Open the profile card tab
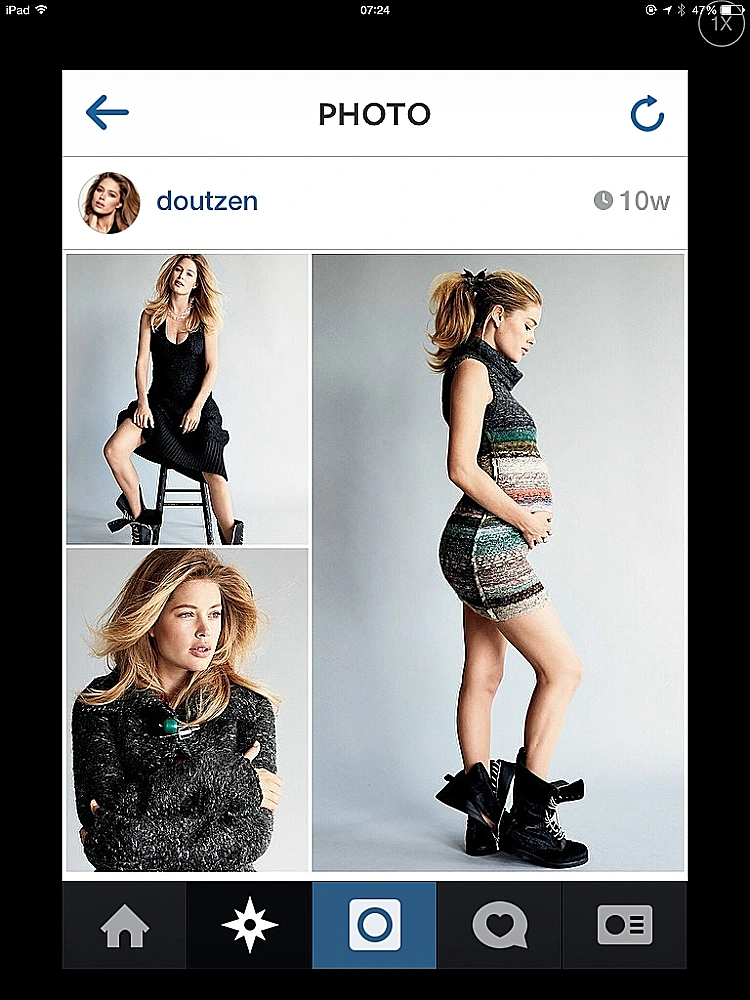Viewport: 750px width, 1000px height. 624,925
